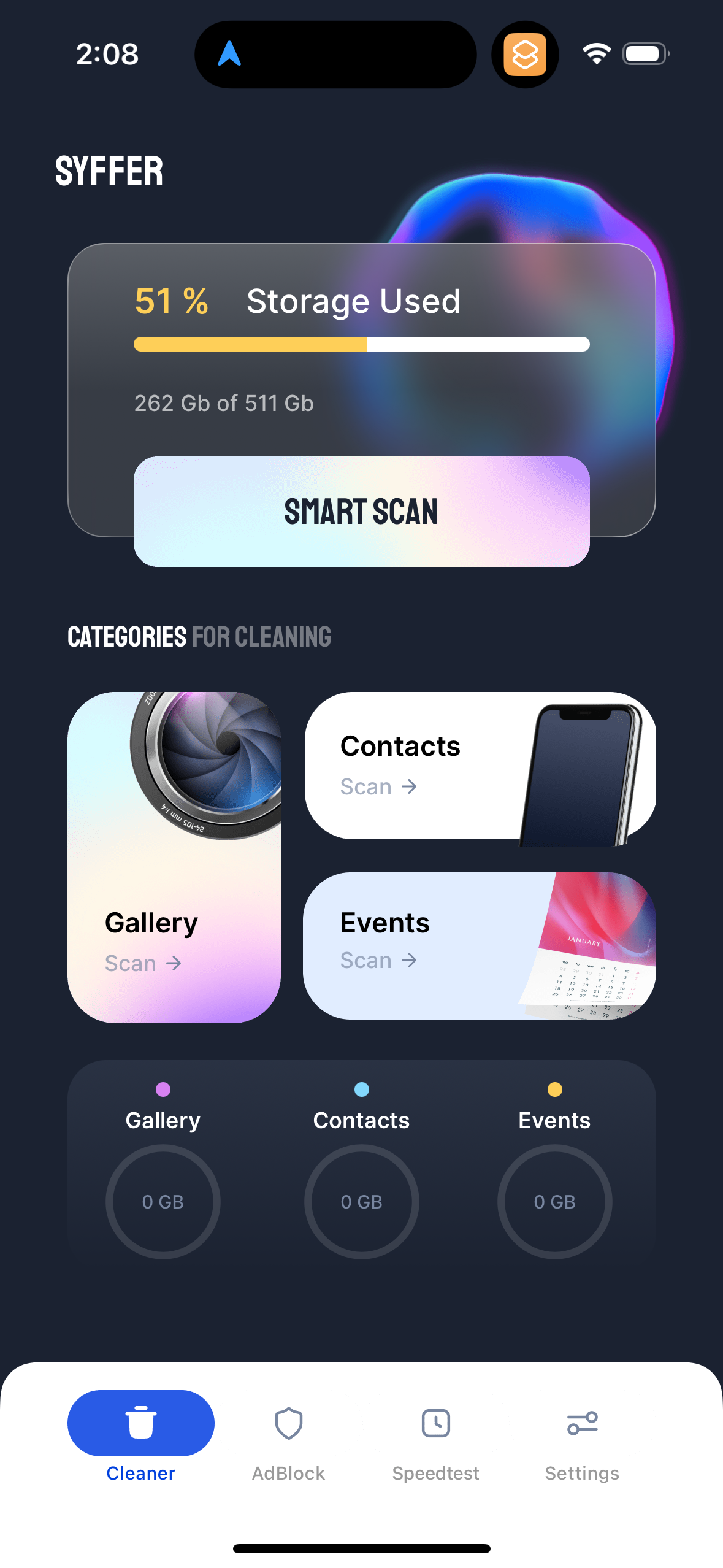
Task: Expand Gallery scan via its arrow
Action: tap(174, 963)
